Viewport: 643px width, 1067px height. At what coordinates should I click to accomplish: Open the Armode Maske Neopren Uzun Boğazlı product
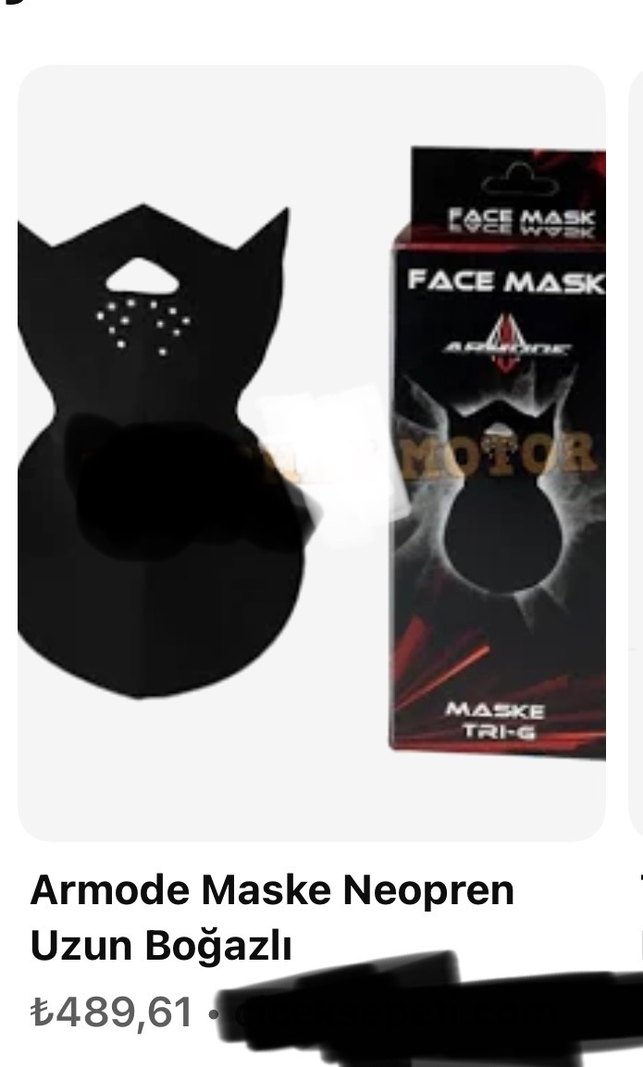[x=272, y=917]
